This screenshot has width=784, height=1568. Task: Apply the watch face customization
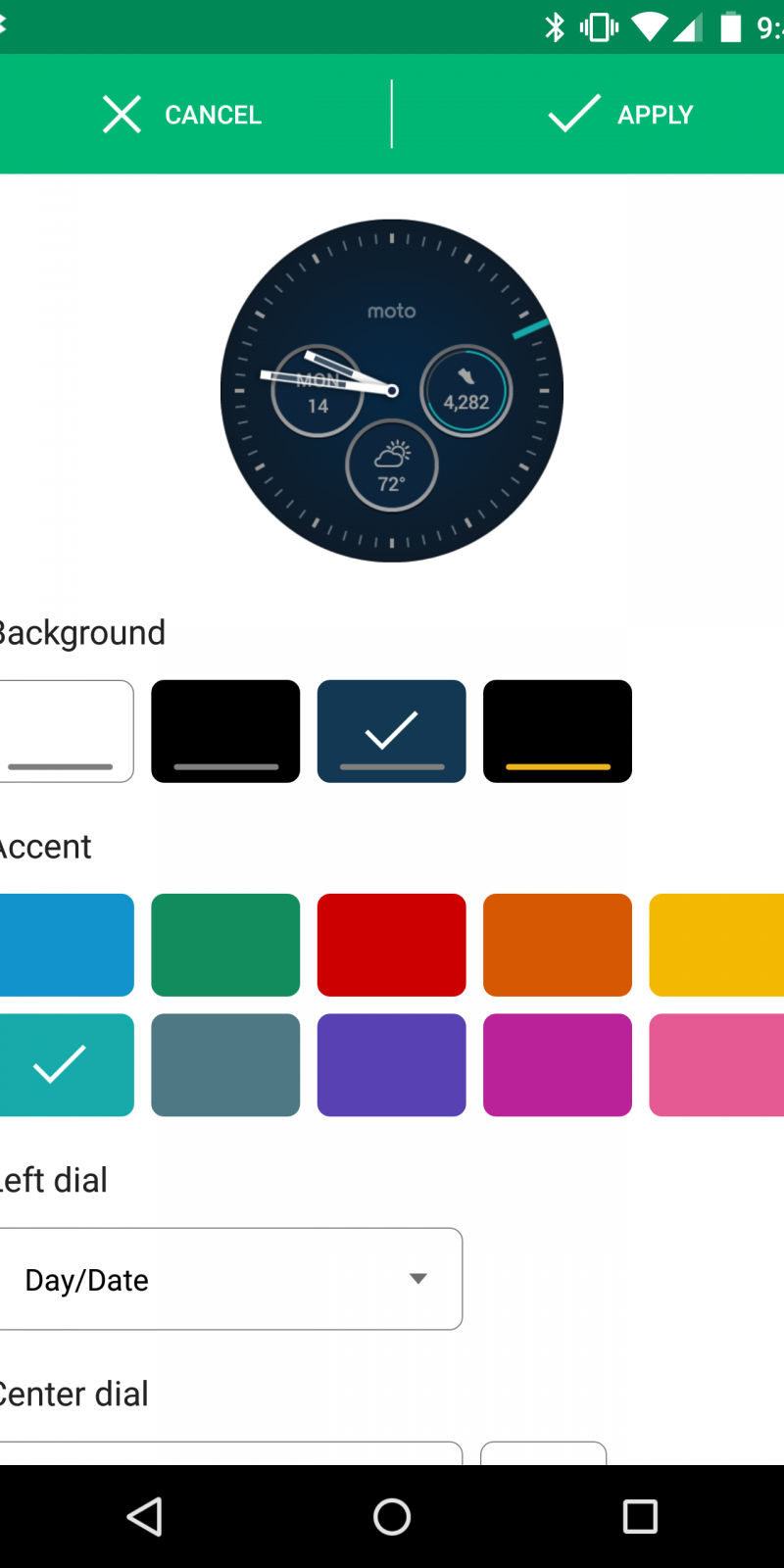point(620,115)
